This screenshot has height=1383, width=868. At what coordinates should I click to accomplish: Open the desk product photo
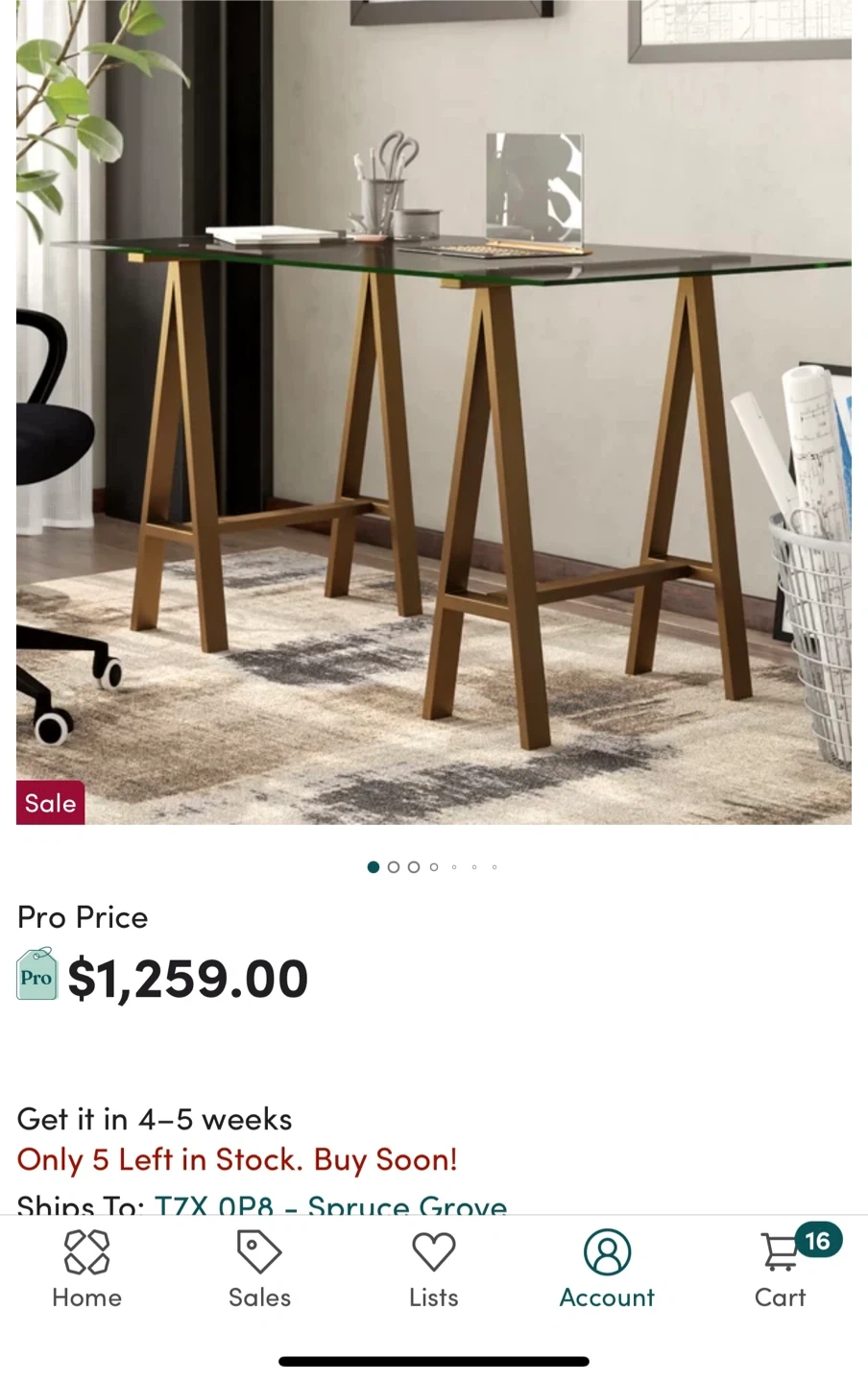pos(433,412)
